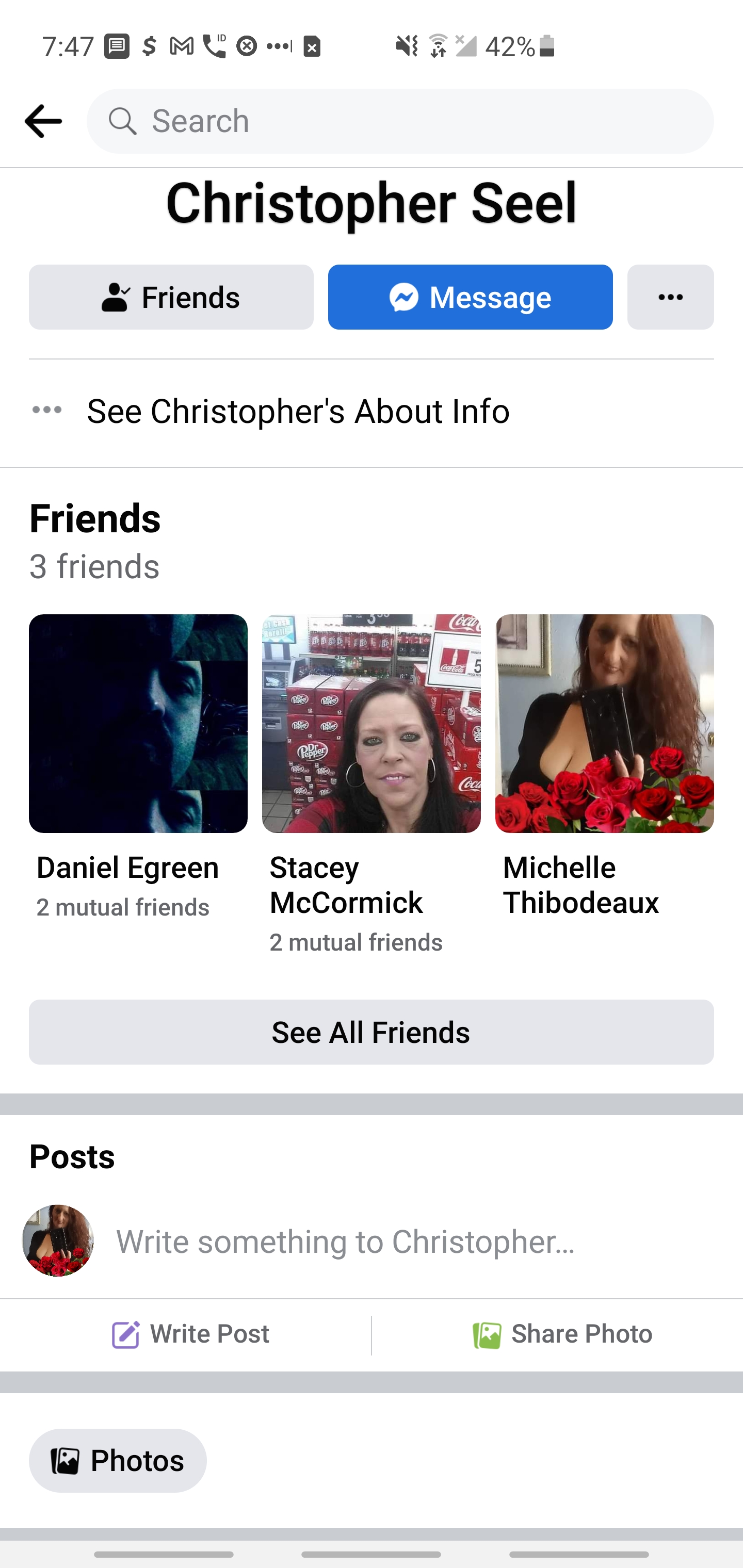Open Michelle Thibodeaux's profile

click(x=604, y=723)
